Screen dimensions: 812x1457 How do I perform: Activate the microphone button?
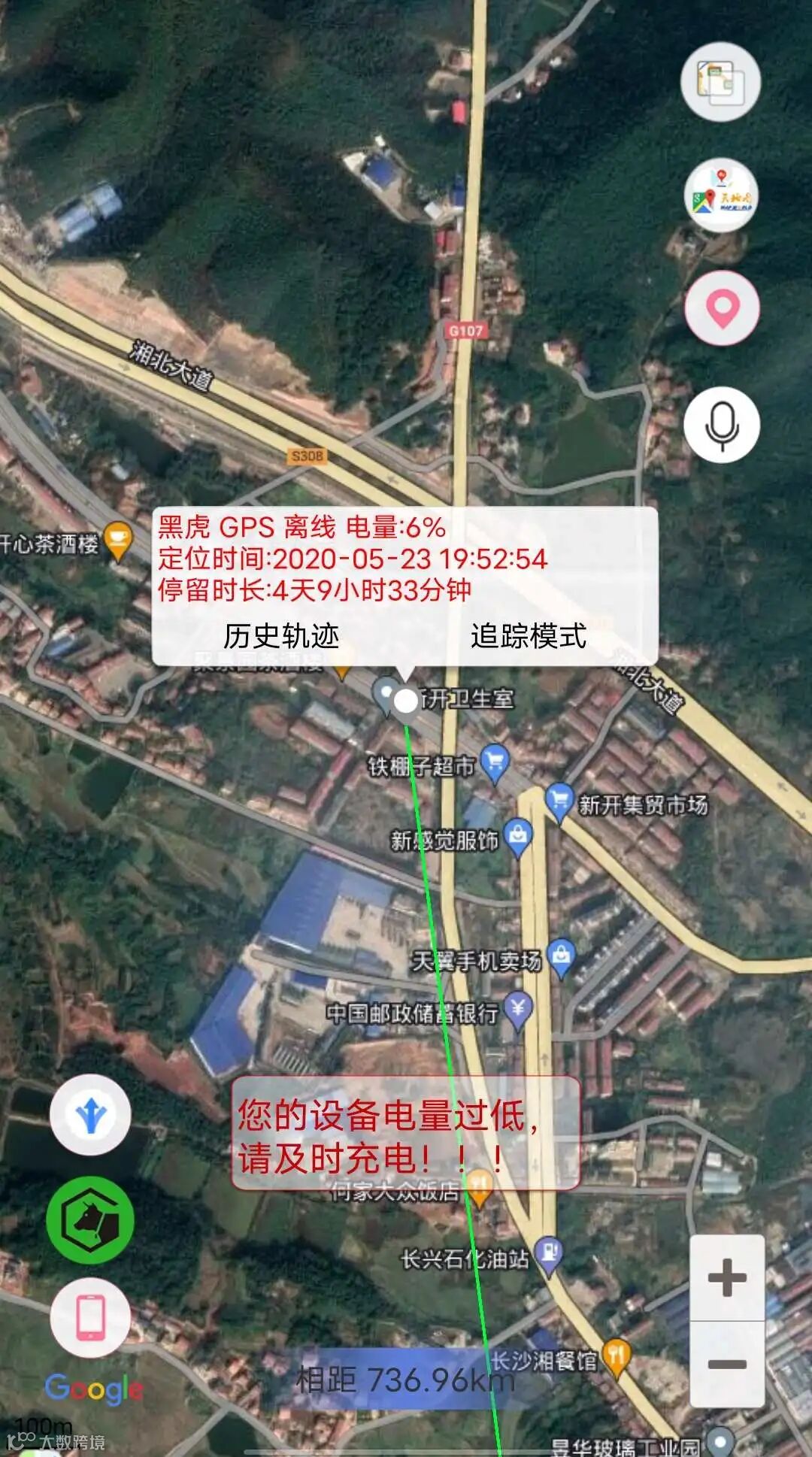coord(722,425)
